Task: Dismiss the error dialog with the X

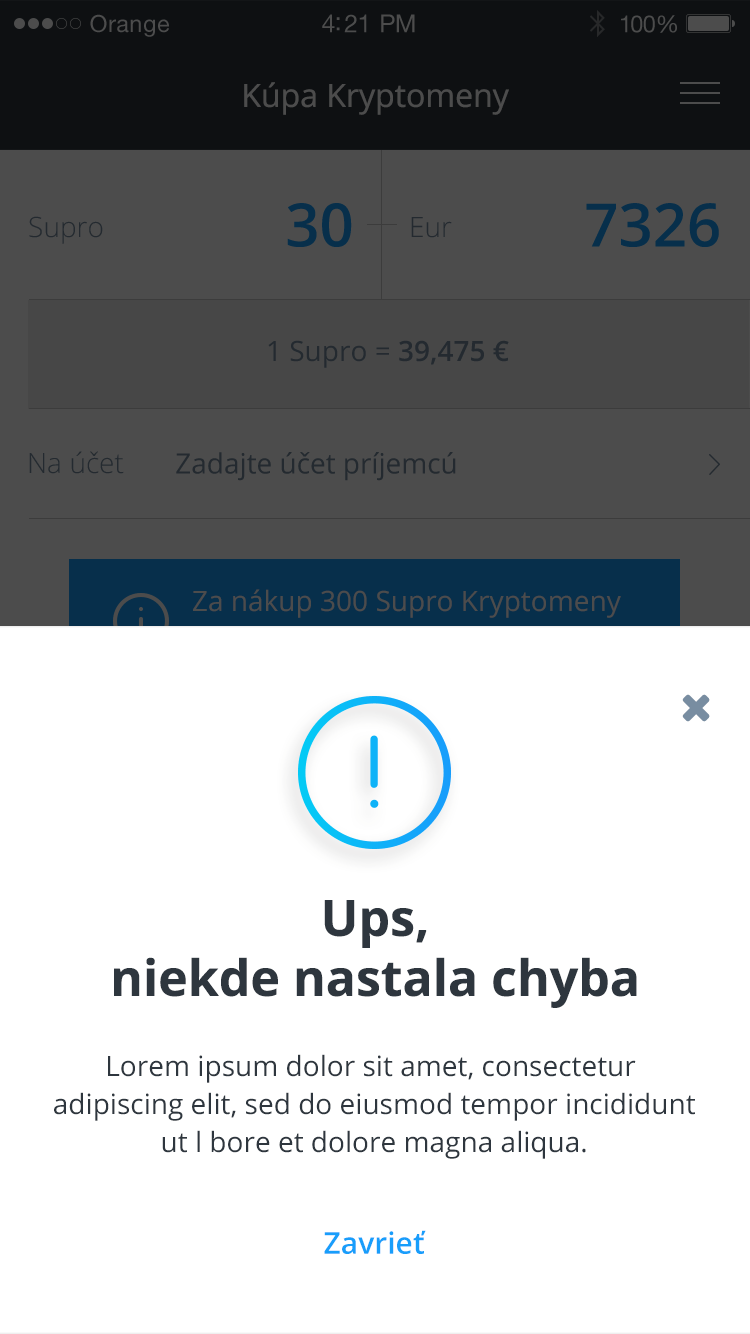Action: [696, 708]
